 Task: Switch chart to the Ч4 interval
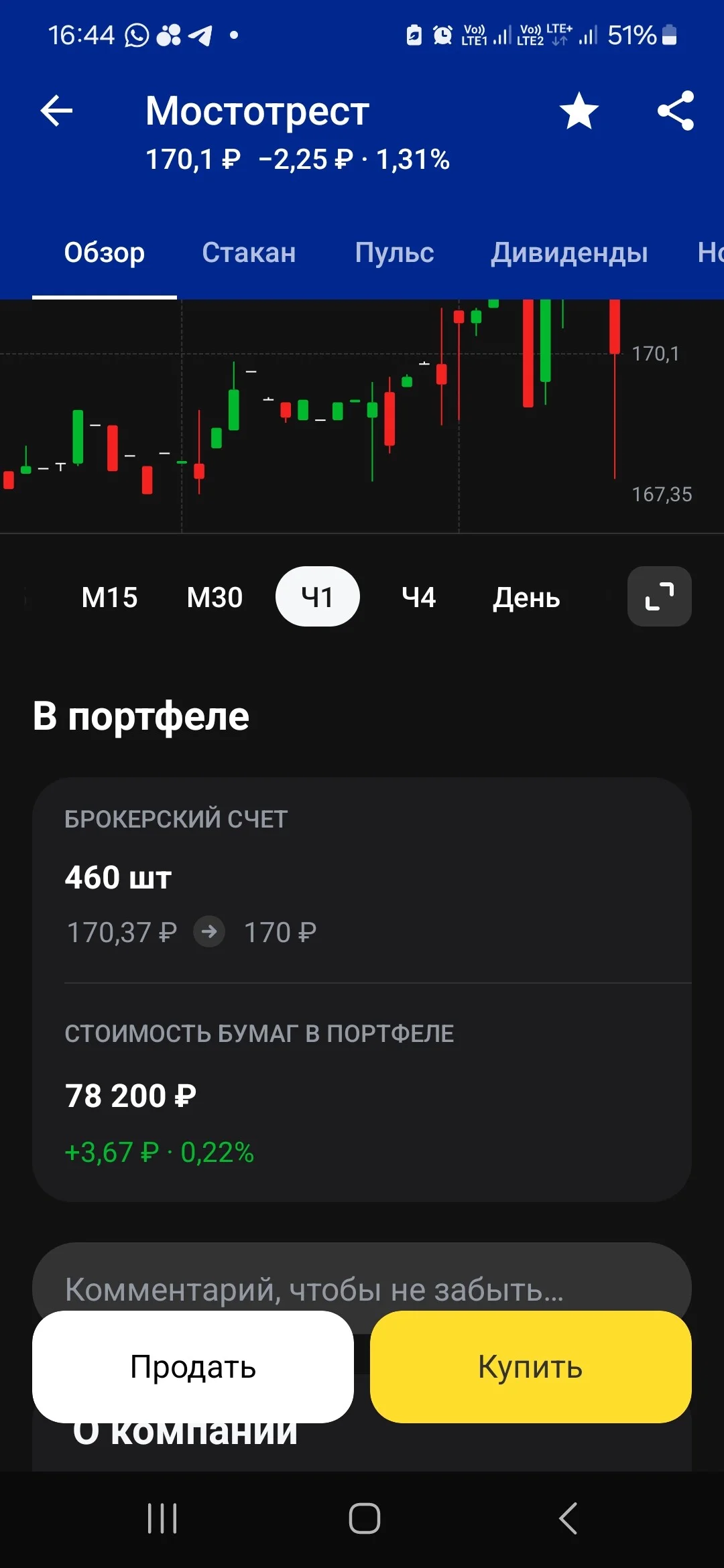tap(418, 597)
